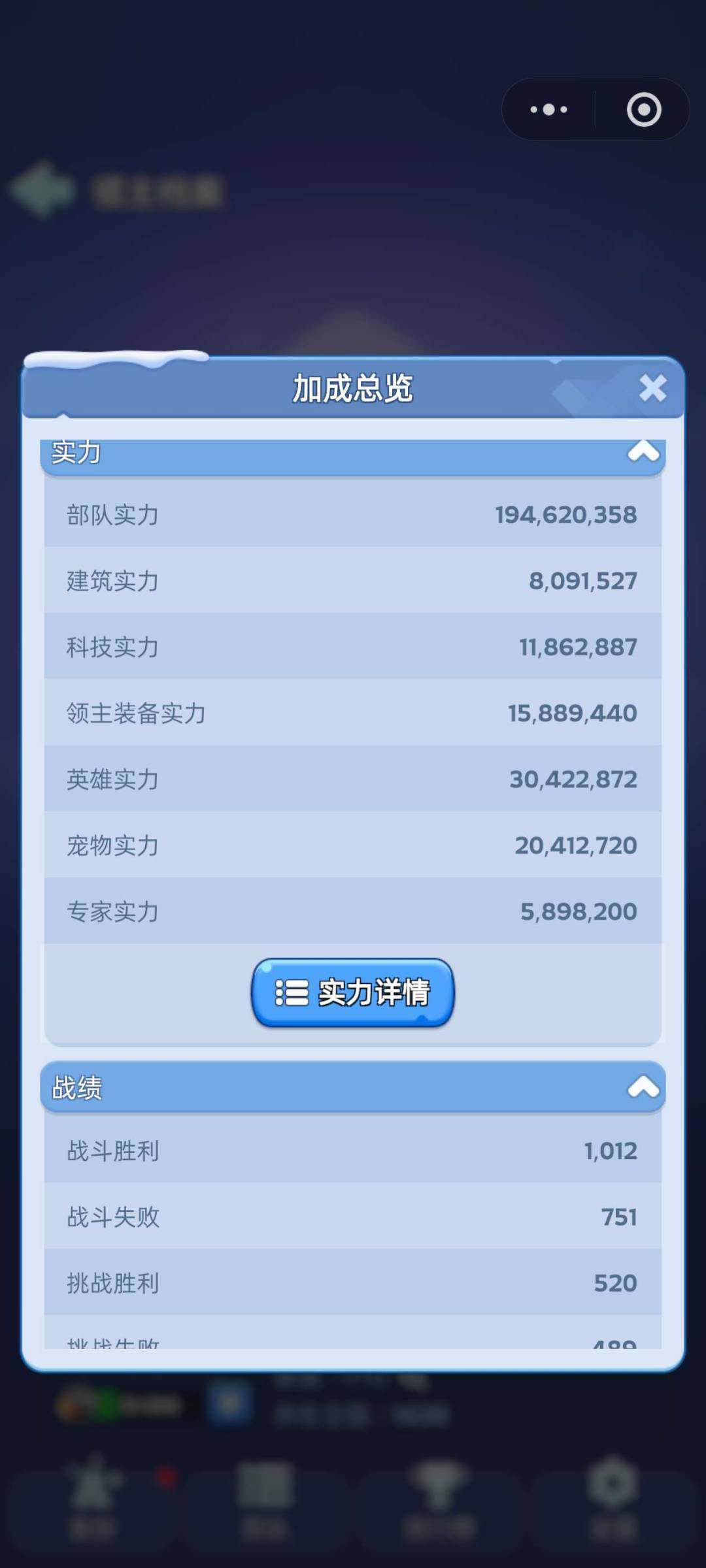Viewport: 706px width, 1568px height.
Task: View the 科技实力 entry
Action: pyautogui.click(x=353, y=646)
